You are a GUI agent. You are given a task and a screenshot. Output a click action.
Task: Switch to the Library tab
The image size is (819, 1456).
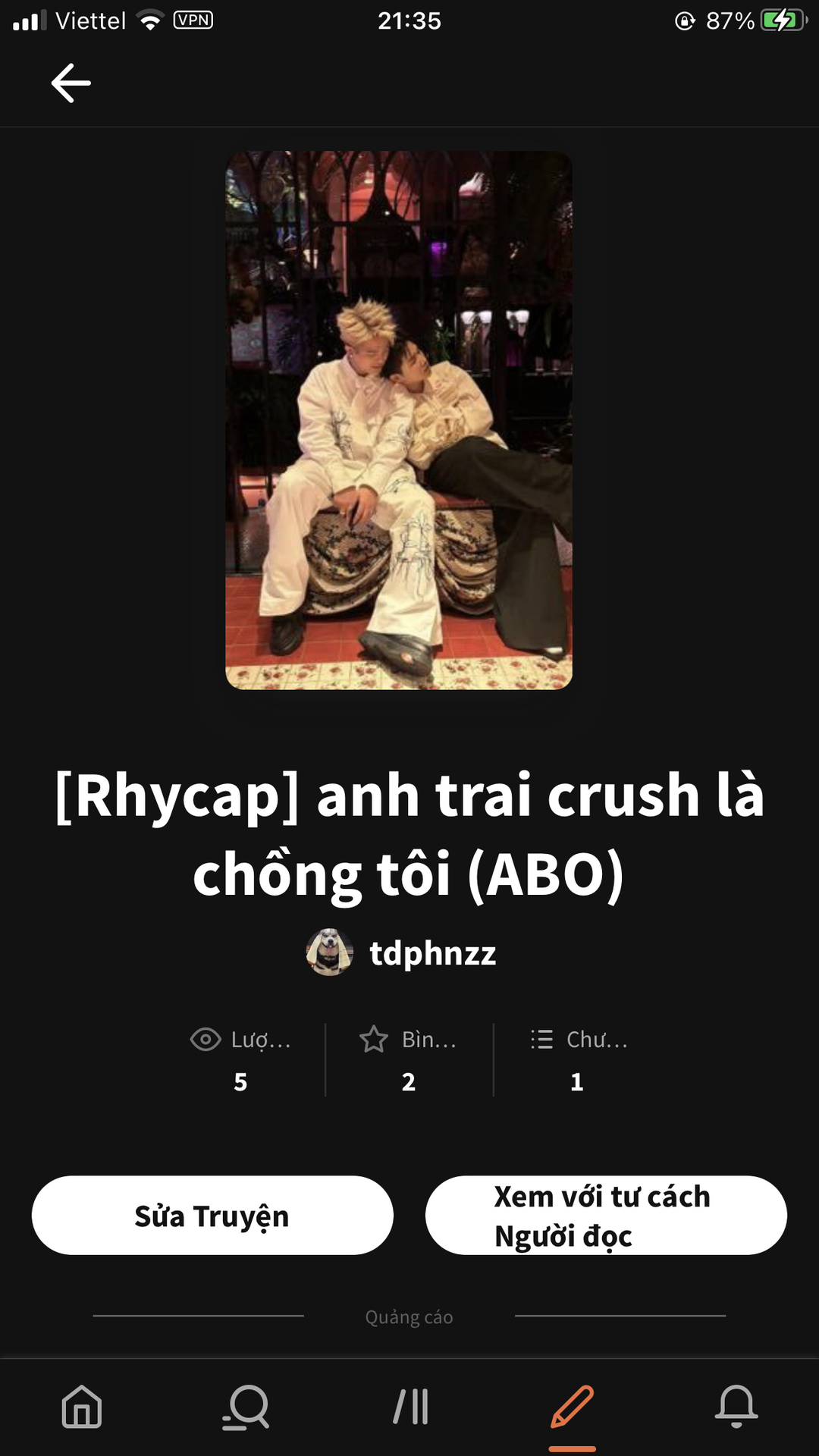coord(410,1407)
